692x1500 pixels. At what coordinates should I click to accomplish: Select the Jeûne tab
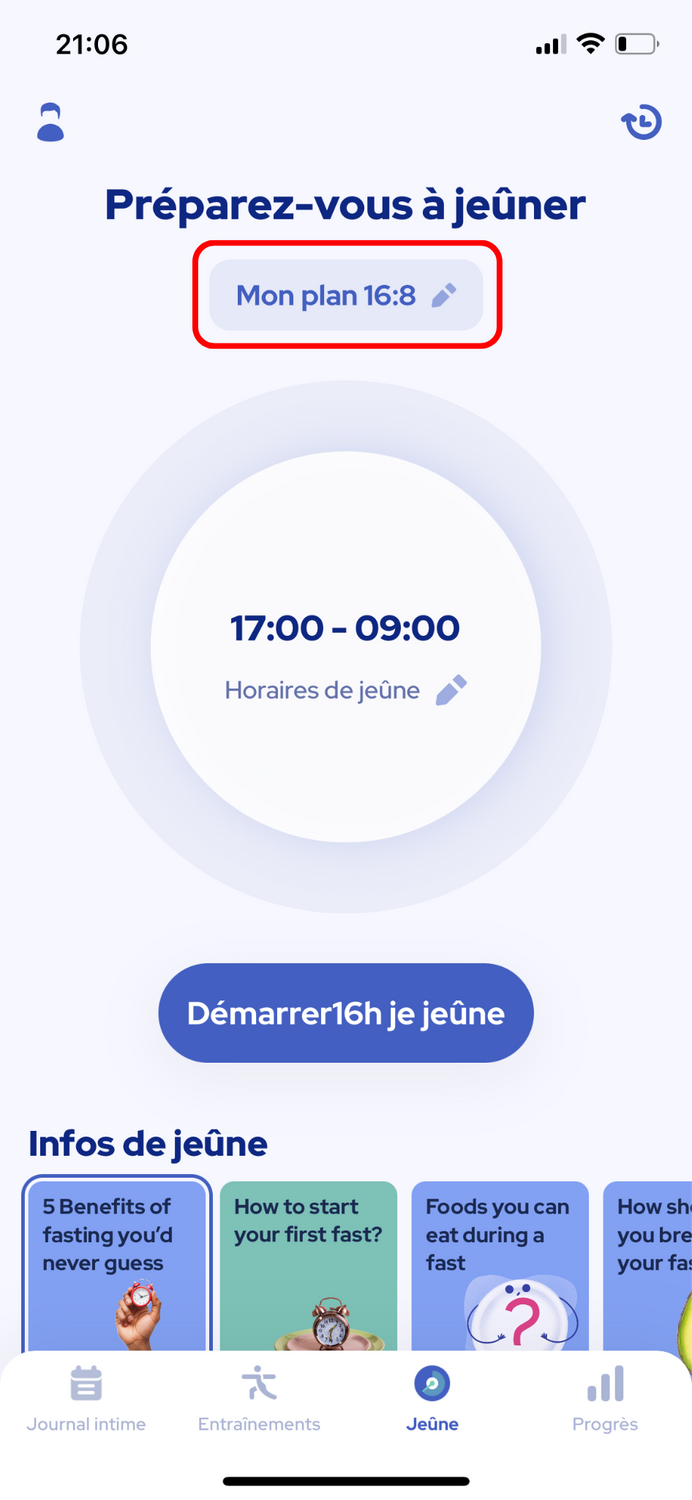coord(432,1400)
